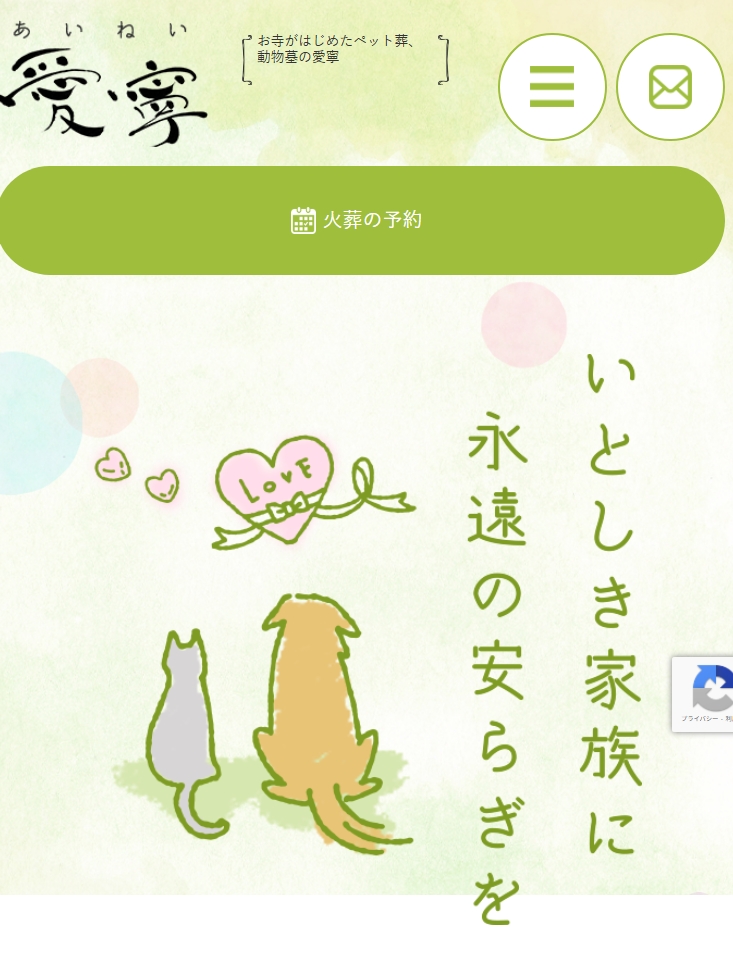Screen dimensions: 733x974
Task: Tap the 火葬の予約 button
Action: coord(360,220)
